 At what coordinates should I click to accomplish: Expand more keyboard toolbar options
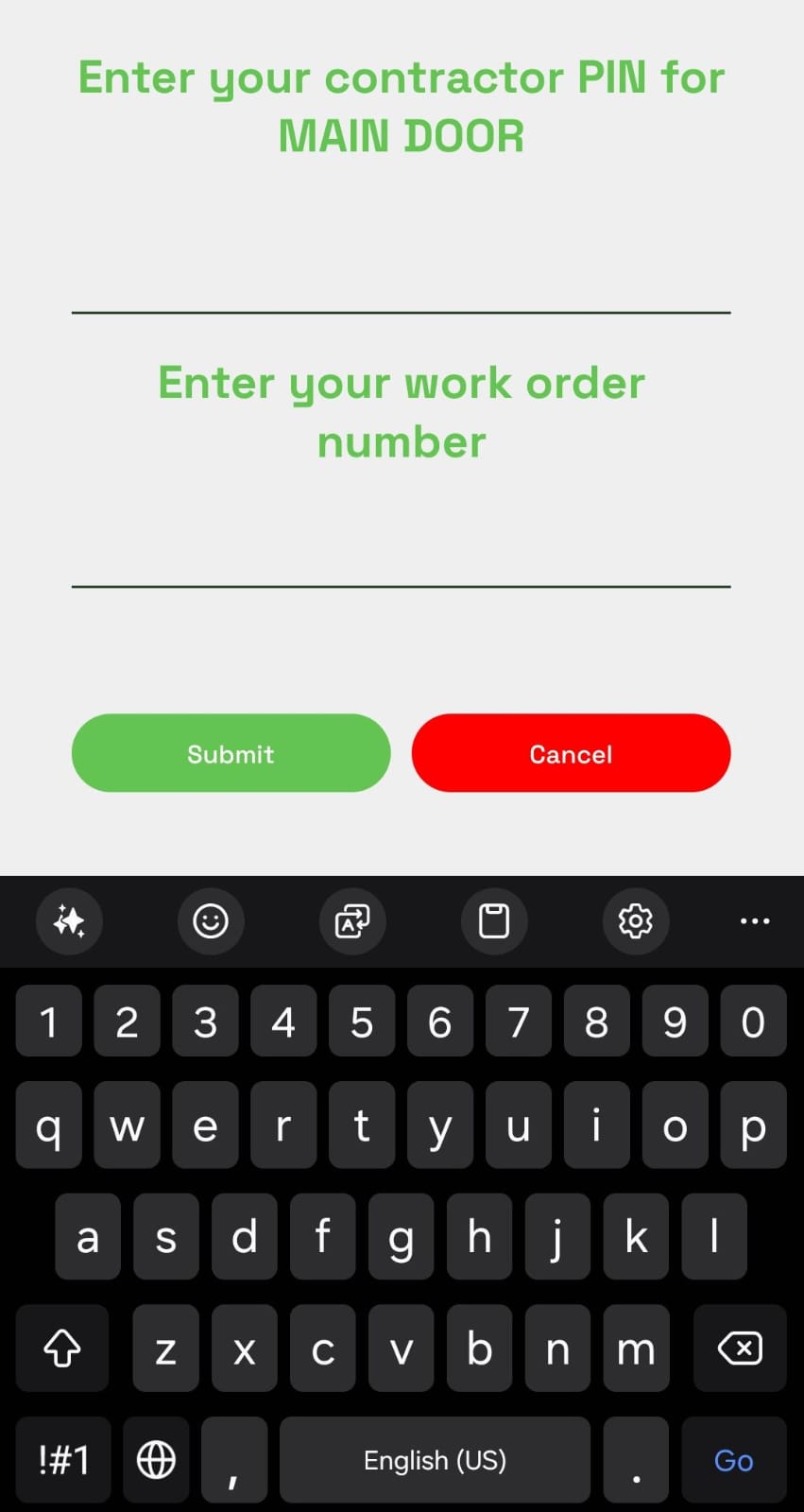tap(755, 920)
